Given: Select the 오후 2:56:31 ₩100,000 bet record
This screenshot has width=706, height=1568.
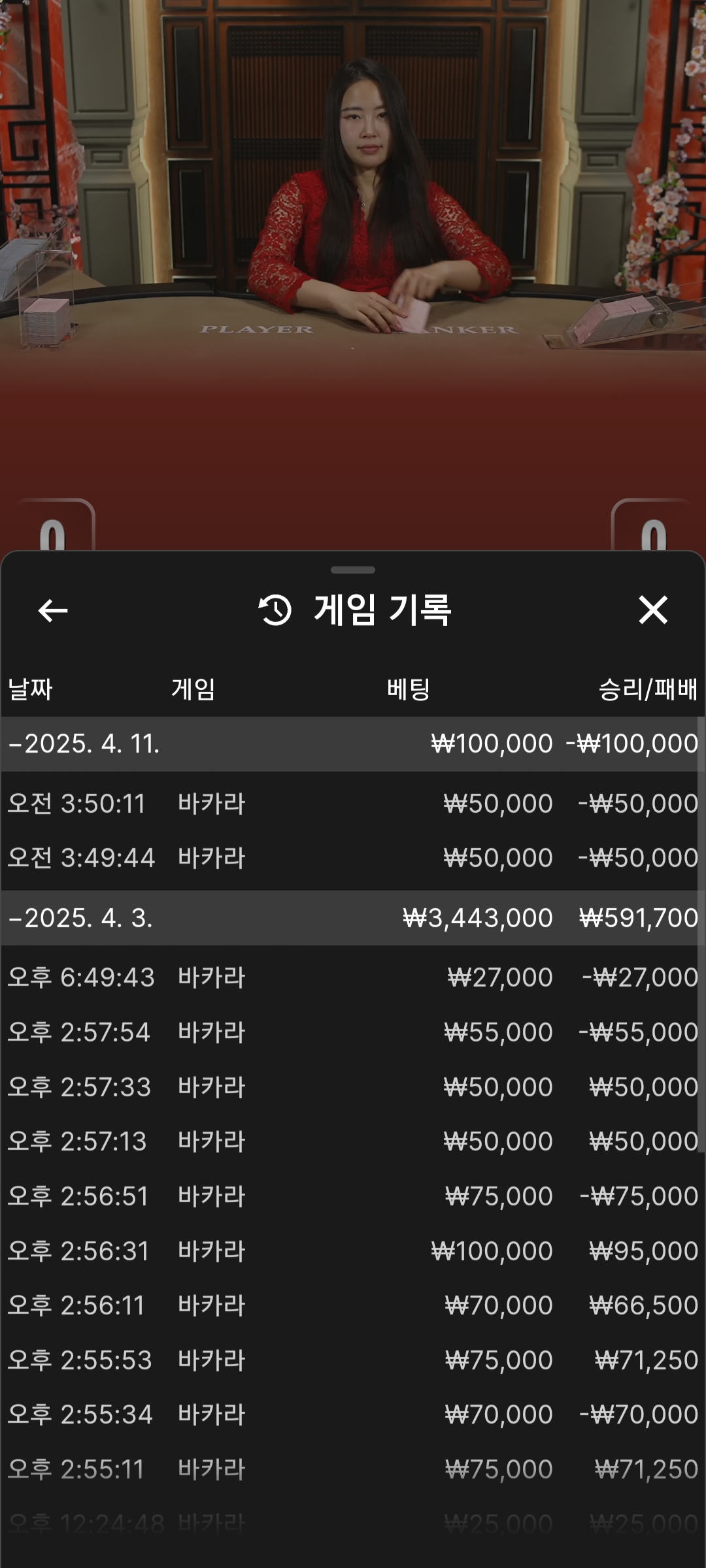Looking at the screenshot, I should click(x=353, y=1251).
